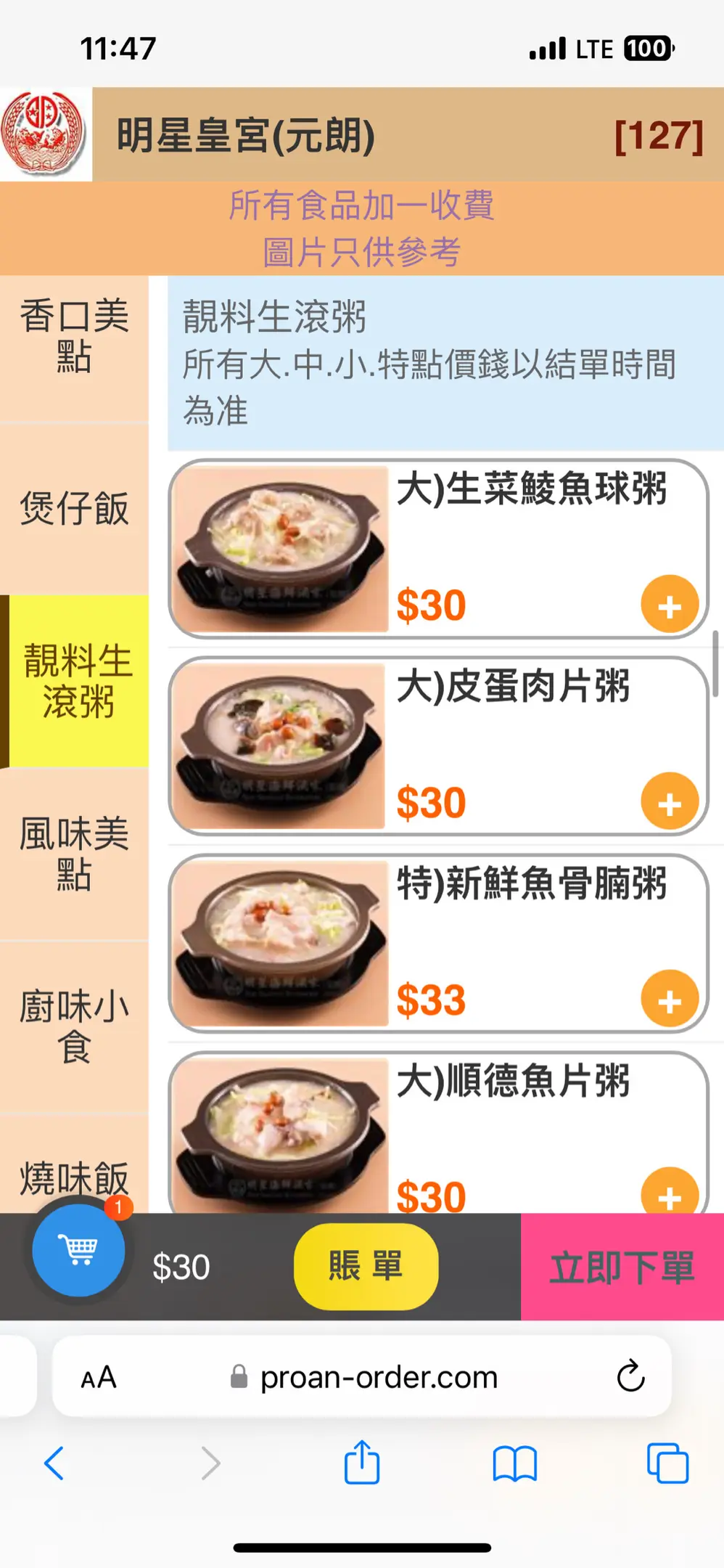Select the 煲仔飯 category

74,508
